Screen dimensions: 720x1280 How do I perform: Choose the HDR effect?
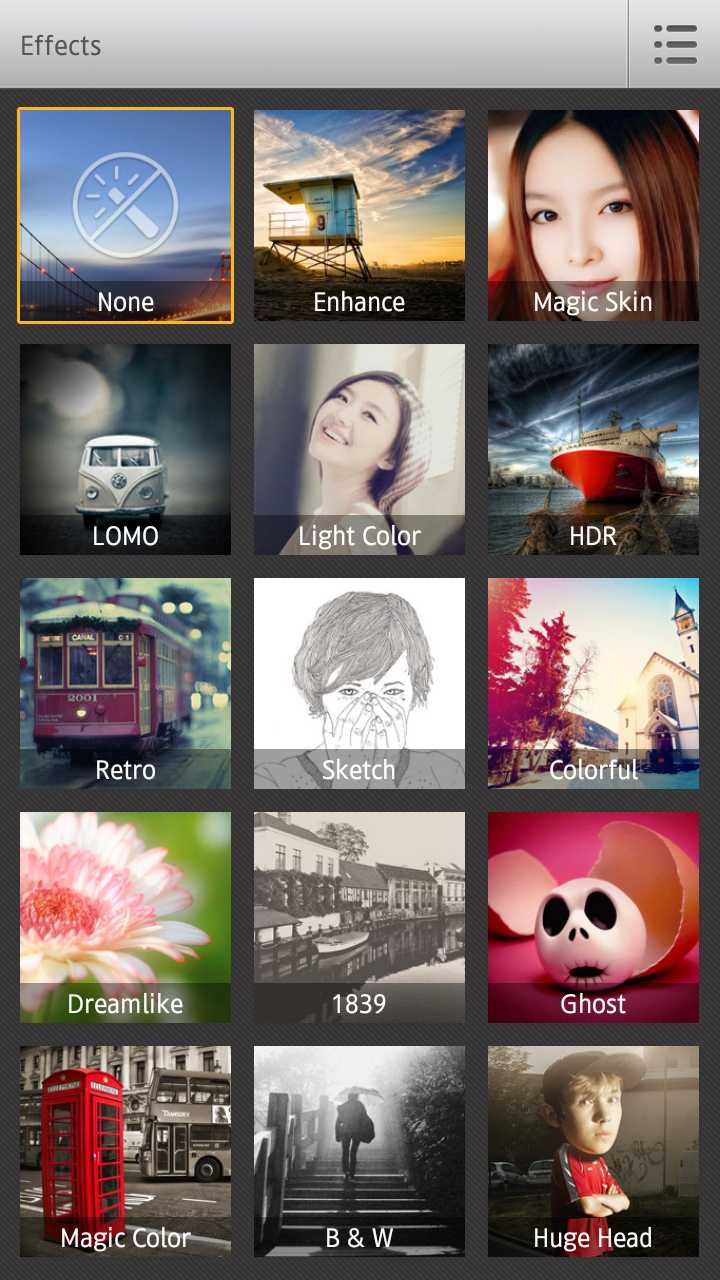point(593,449)
